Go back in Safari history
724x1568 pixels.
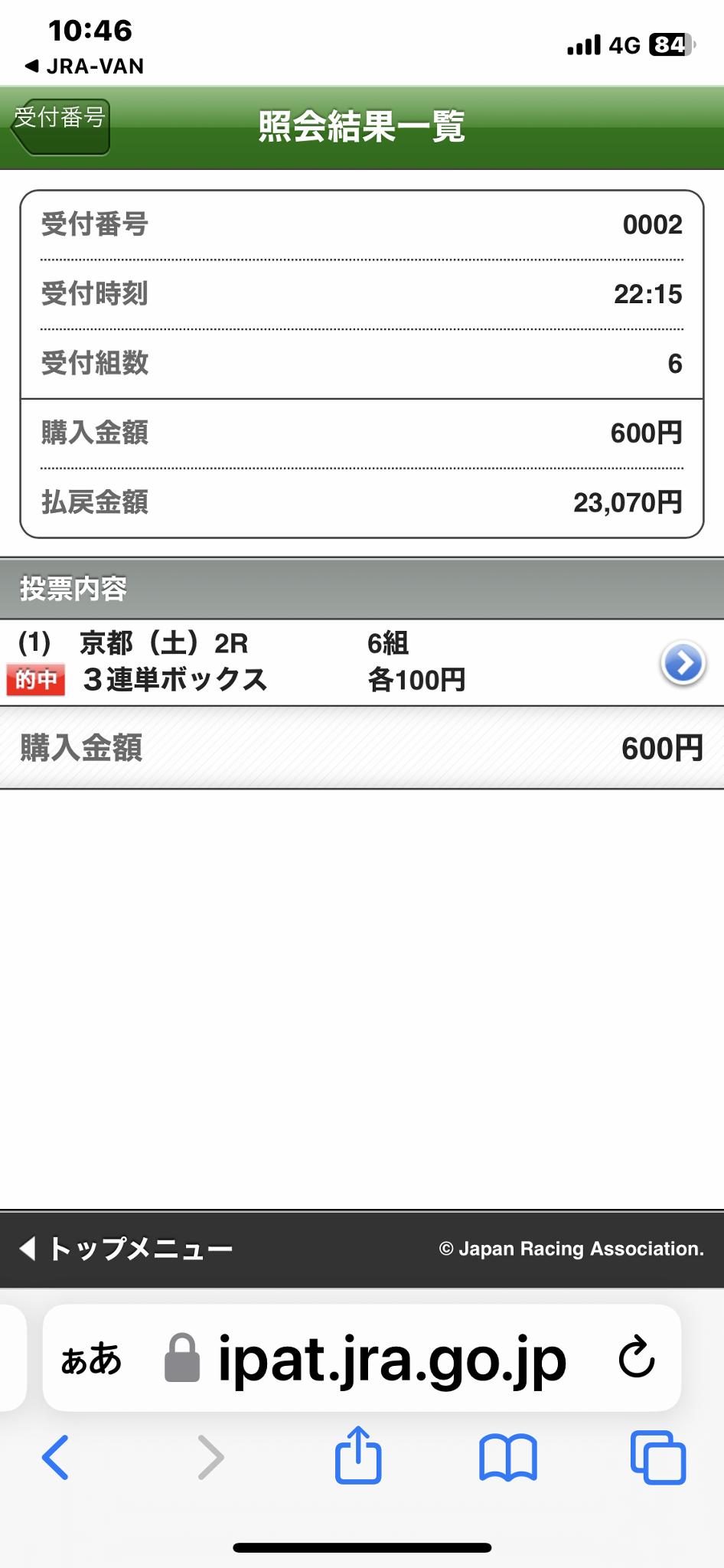[55, 1456]
